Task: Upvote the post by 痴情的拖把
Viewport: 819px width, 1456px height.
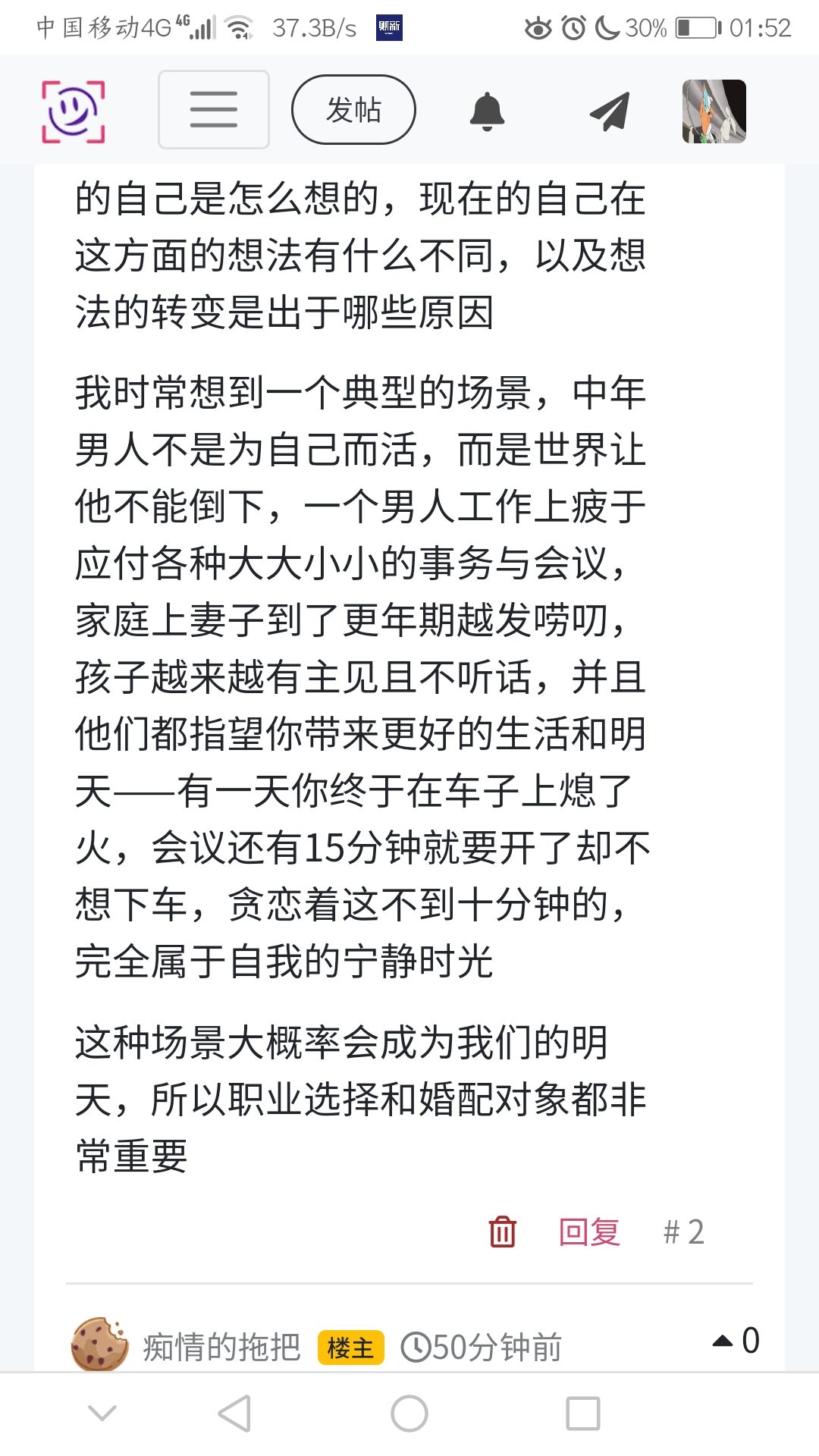Action: (x=723, y=1341)
